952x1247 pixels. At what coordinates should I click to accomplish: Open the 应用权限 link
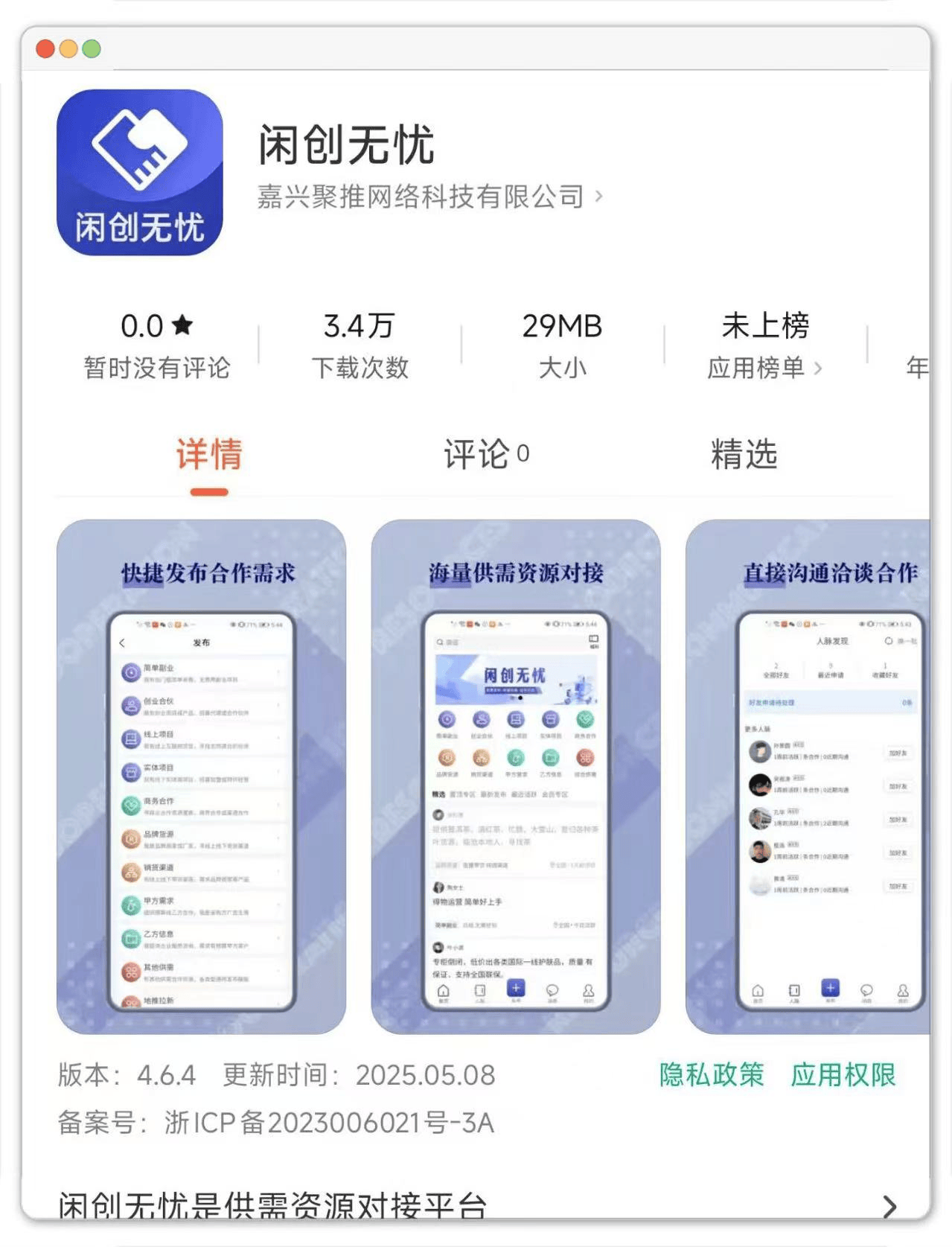pyautogui.click(x=843, y=1074)
